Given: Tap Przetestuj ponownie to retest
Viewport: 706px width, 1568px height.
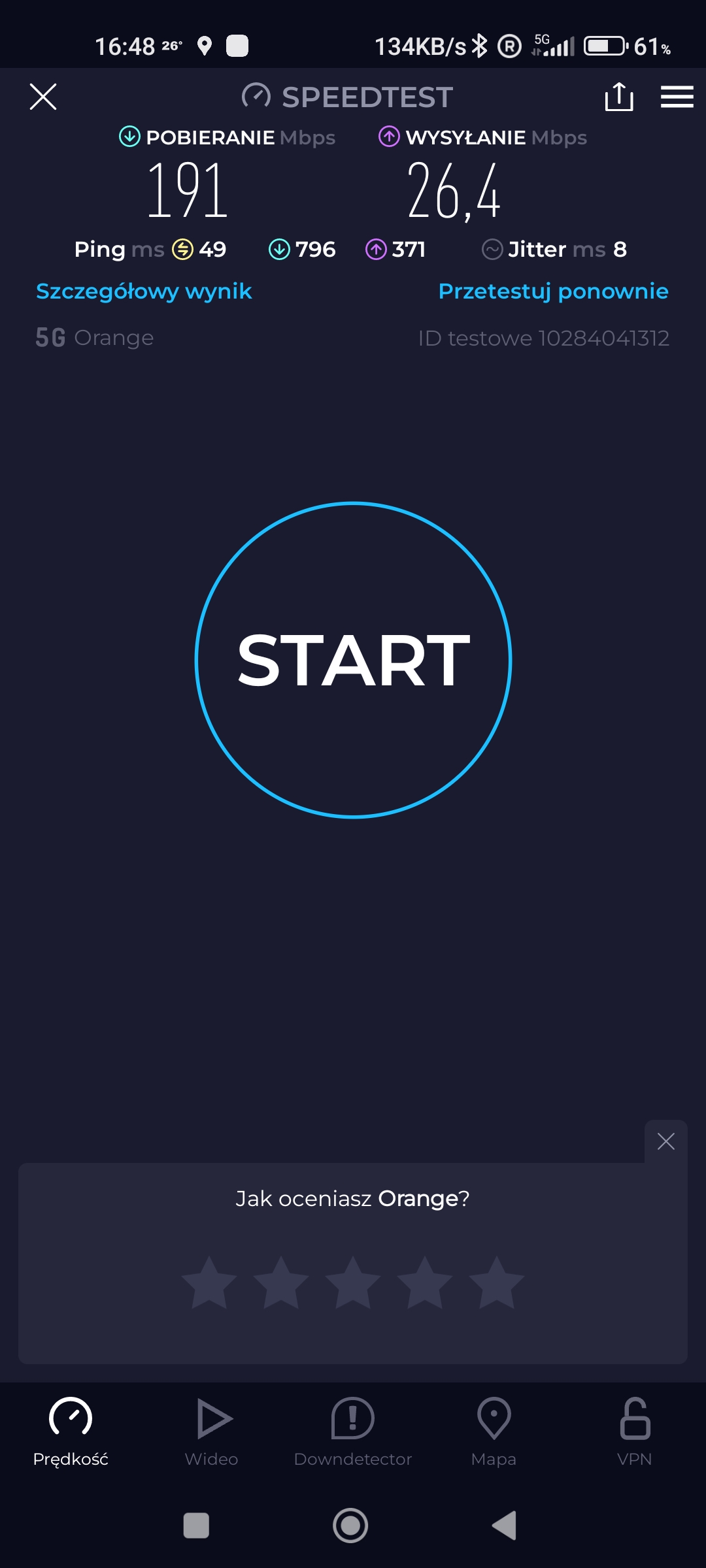Looking at the screenshot, I should 553,291.
